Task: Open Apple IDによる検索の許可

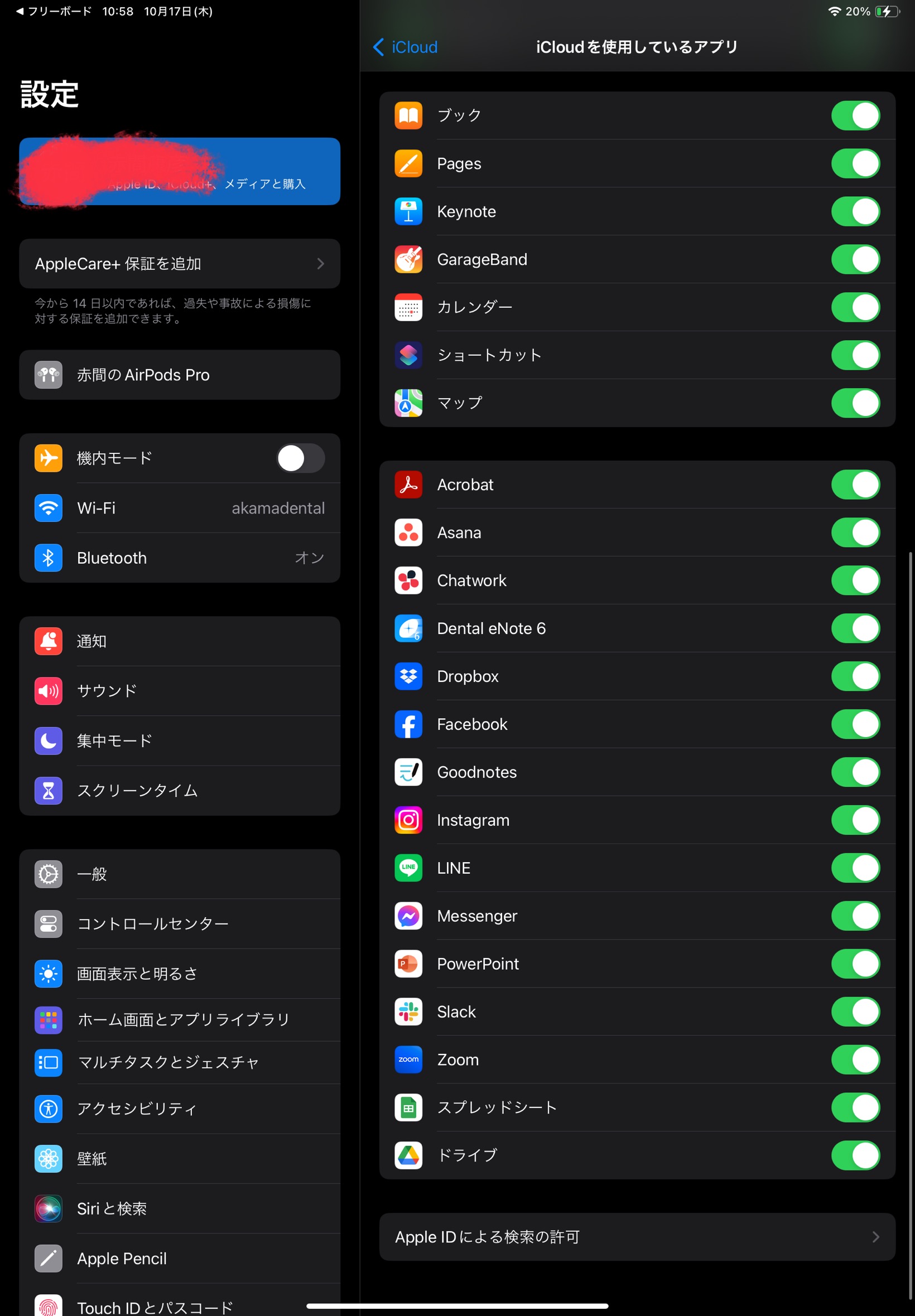Action: [637, 1237]
